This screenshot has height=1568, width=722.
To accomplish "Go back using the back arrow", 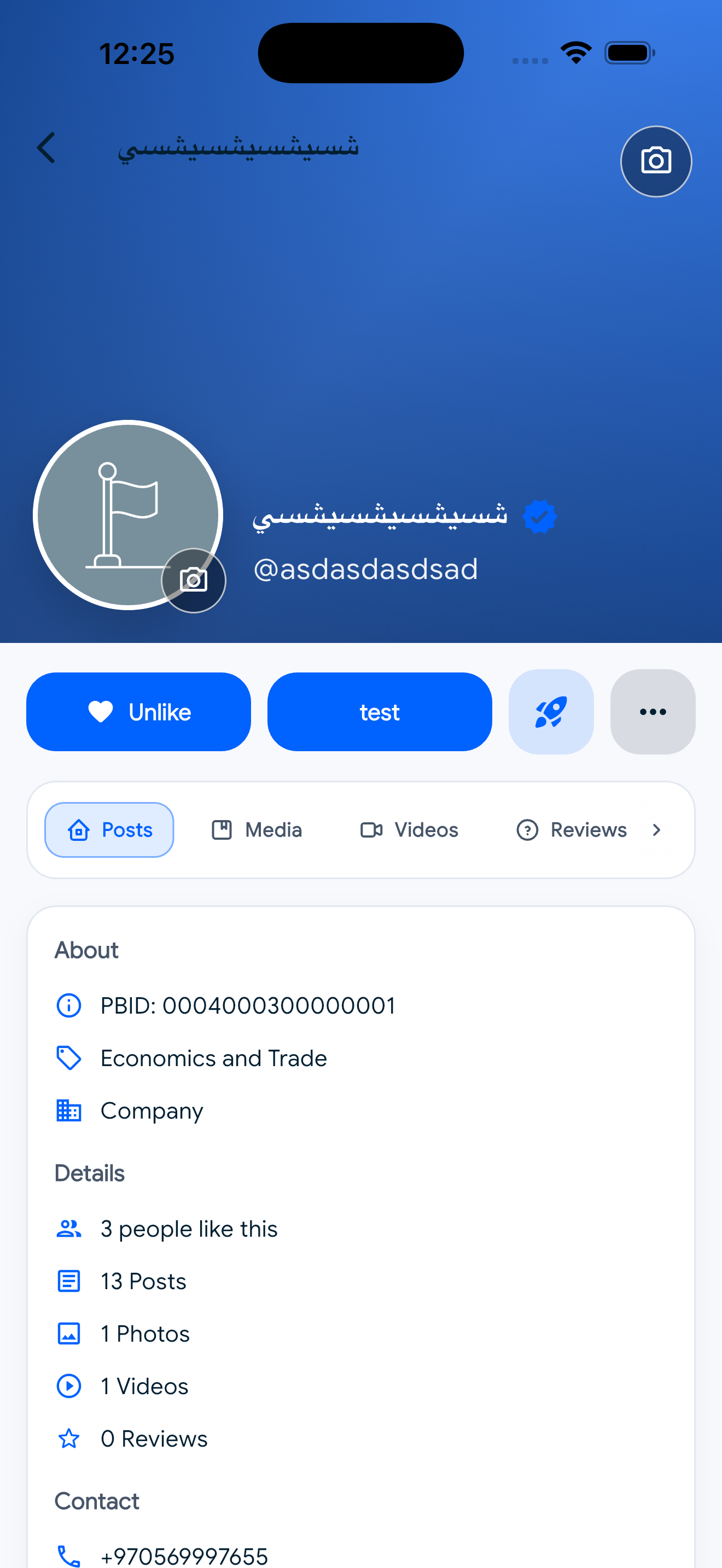I will (47, 147).
